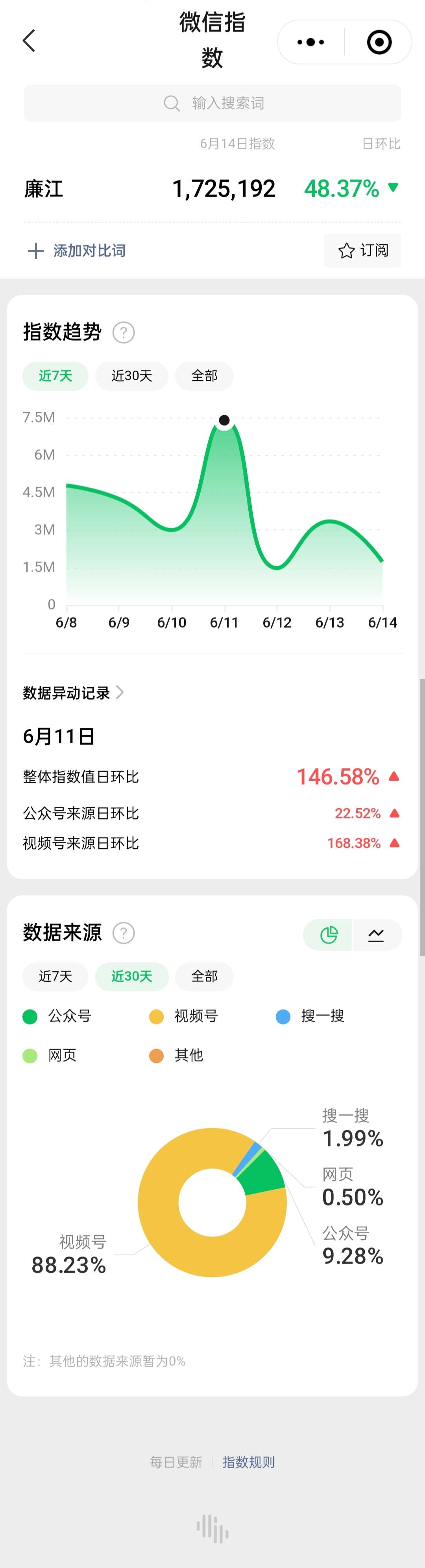Select 近7天 under 数据来源

(x=55, y=977)
